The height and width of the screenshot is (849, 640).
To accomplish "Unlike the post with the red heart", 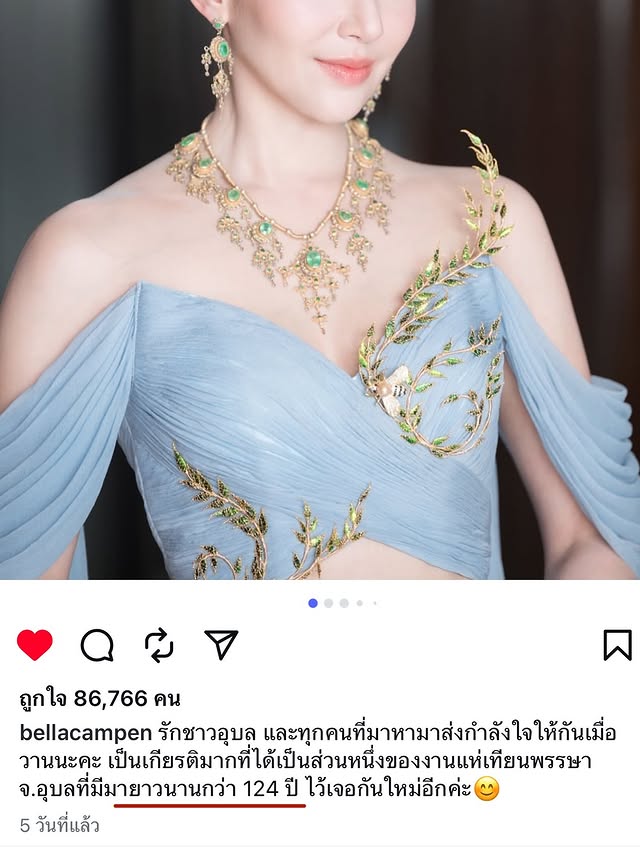I will point(35,645).
